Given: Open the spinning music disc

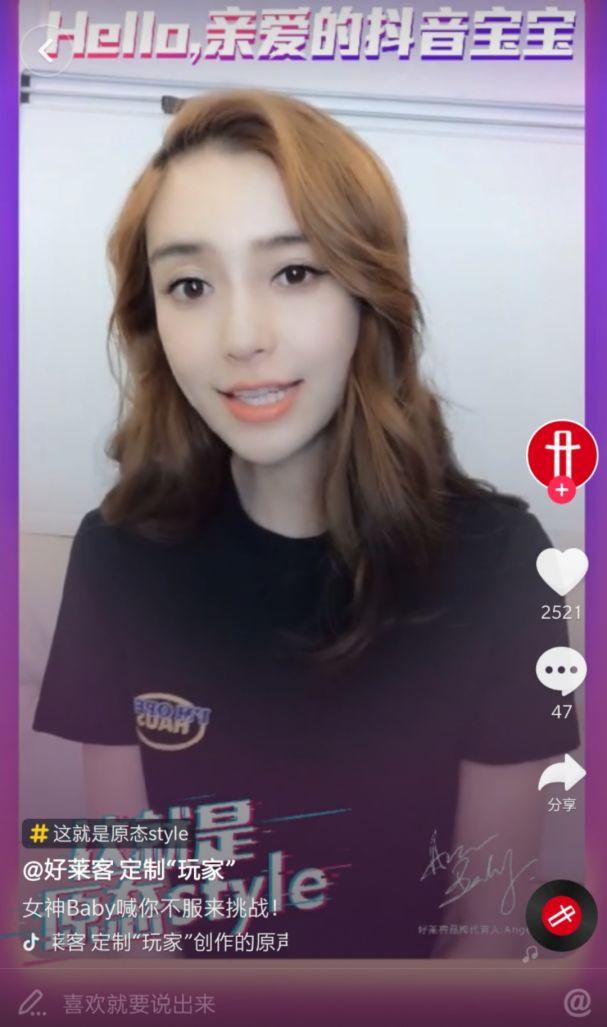Looking at the screenshot, I should [x=561, y=916].
